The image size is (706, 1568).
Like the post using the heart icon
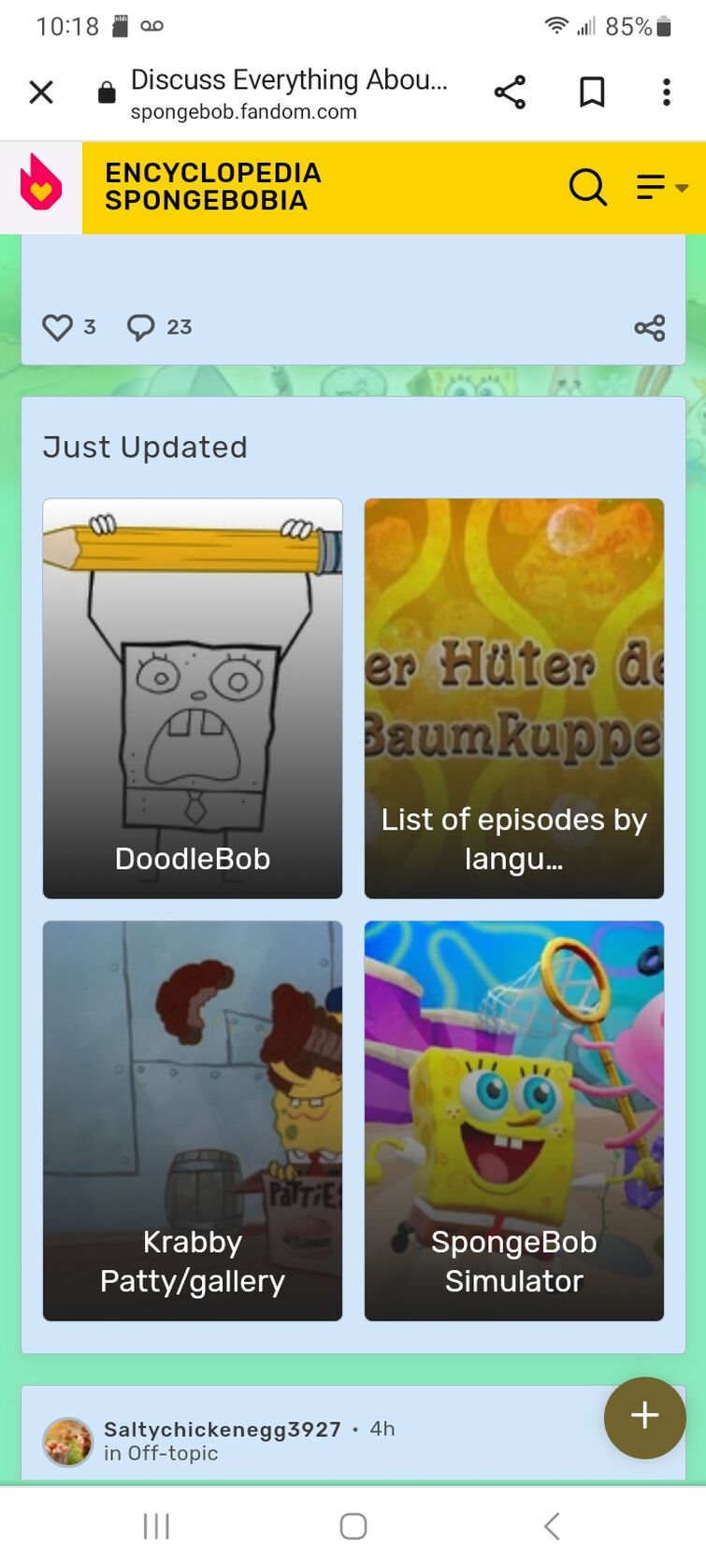click(x=58, y=327)
